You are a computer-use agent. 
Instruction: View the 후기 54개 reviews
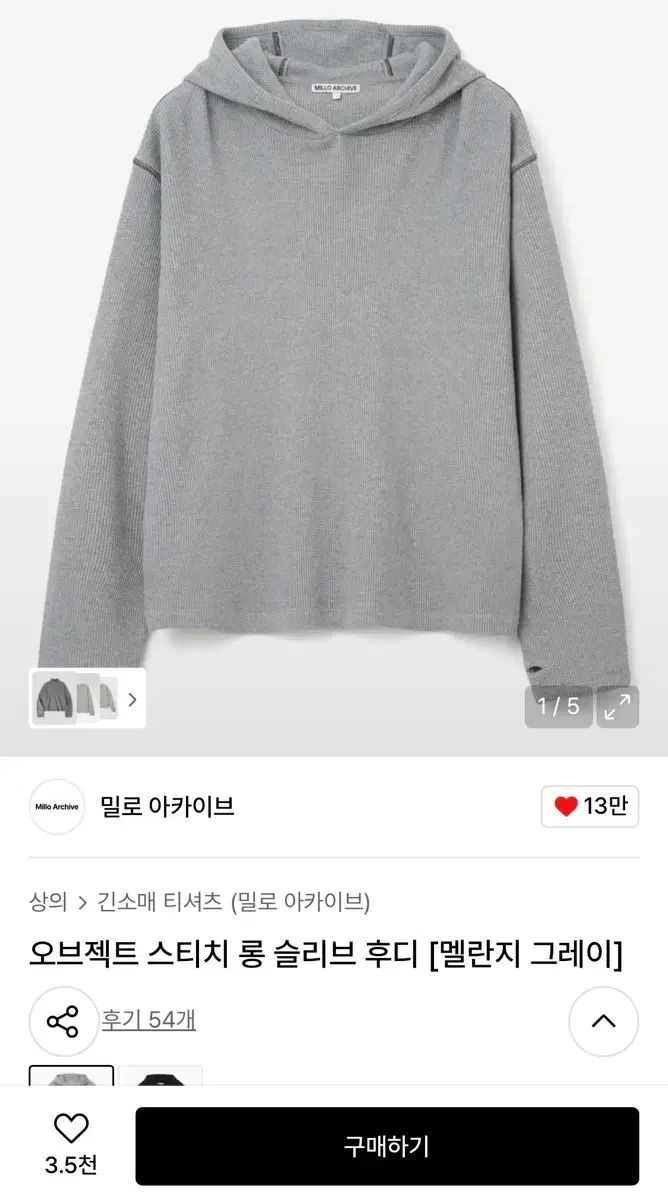pos(148,1020)
